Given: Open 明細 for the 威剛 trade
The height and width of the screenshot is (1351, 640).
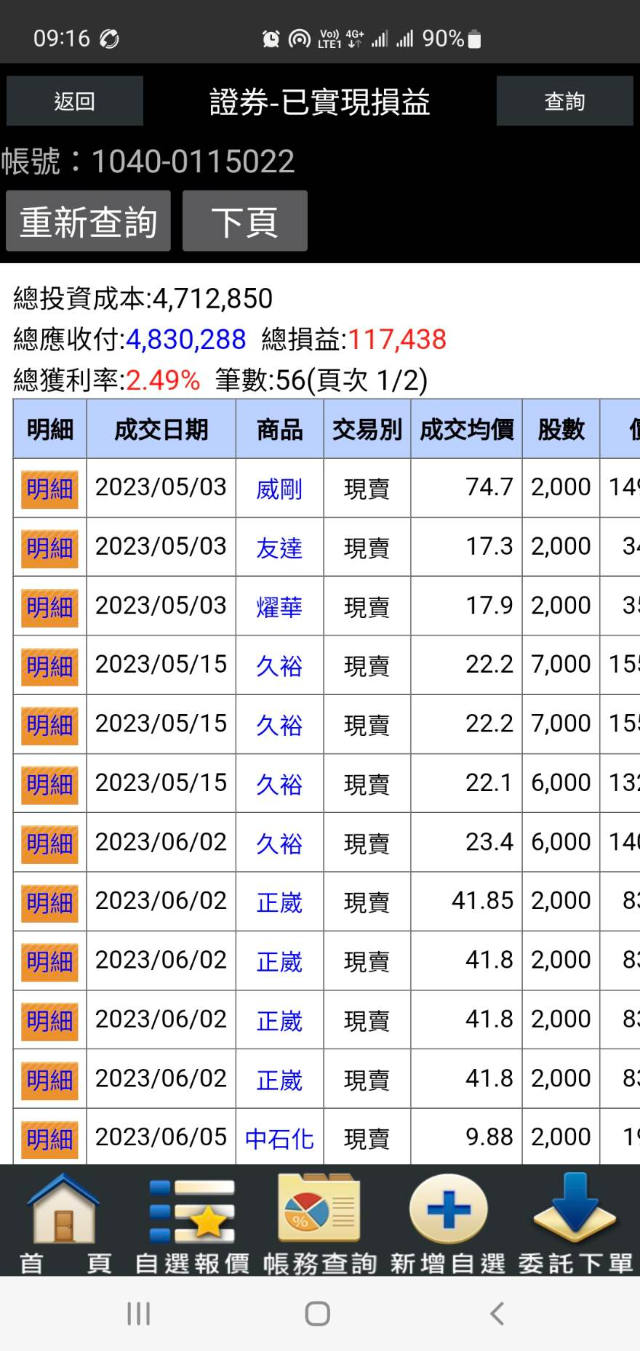Looking at the screenshot, I should pos(49,489).
